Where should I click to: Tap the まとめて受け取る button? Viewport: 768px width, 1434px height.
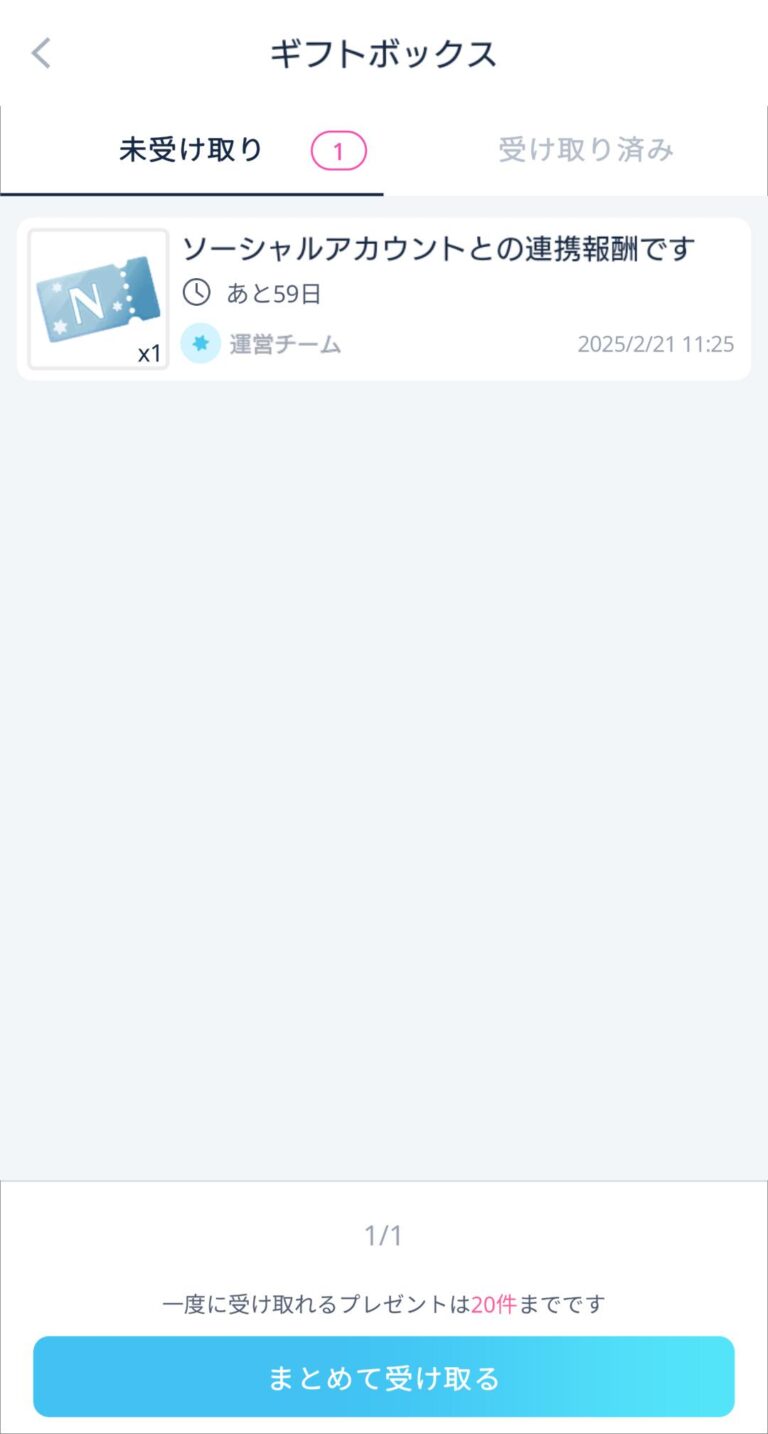click(384, 1377)
